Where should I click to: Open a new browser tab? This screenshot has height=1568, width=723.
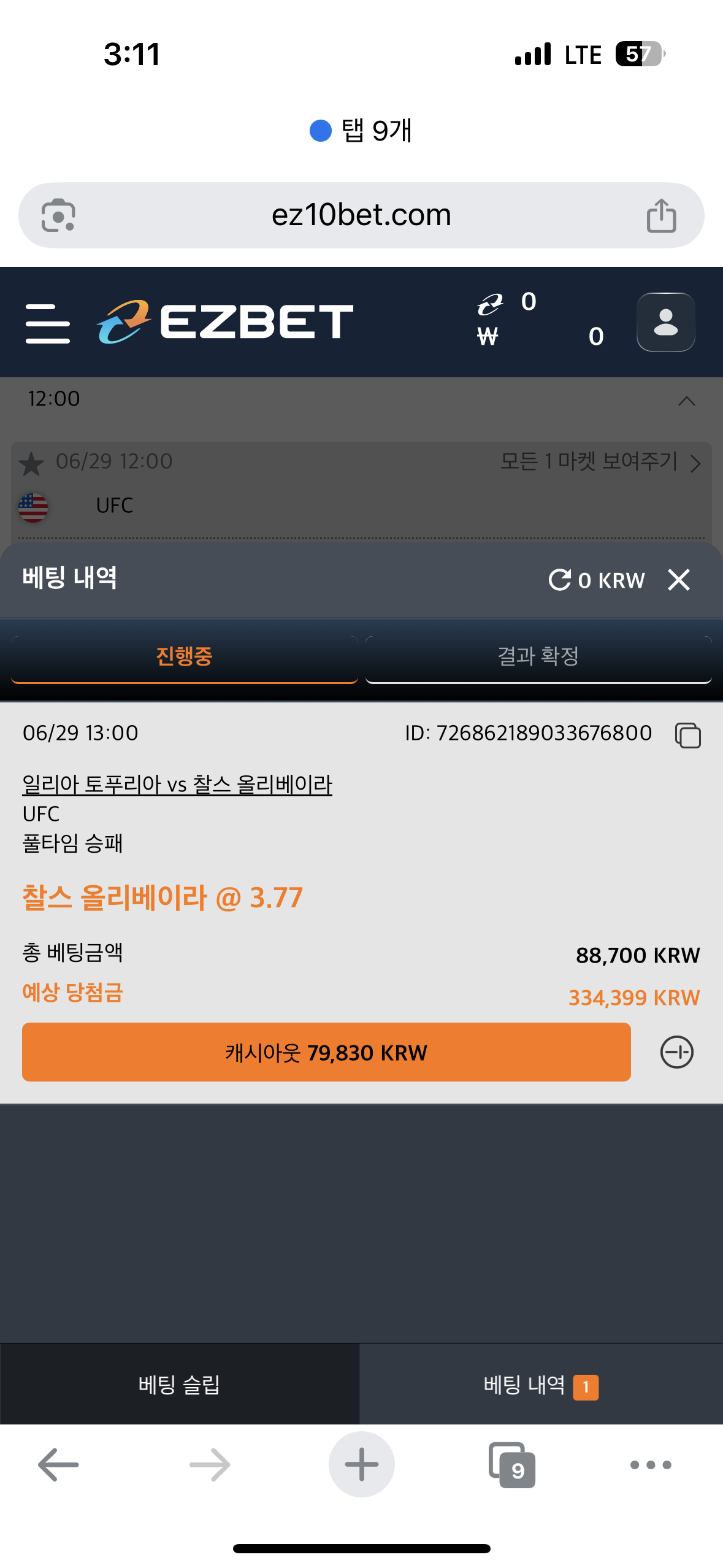[x=361, y=1465]
